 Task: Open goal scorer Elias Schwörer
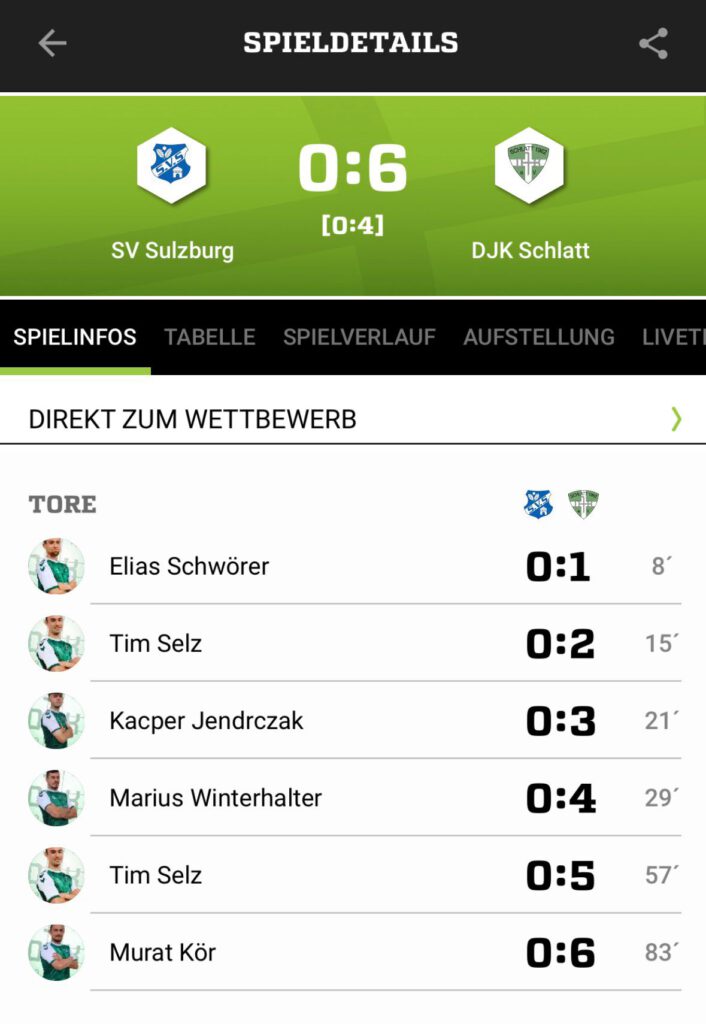(189, 566)
